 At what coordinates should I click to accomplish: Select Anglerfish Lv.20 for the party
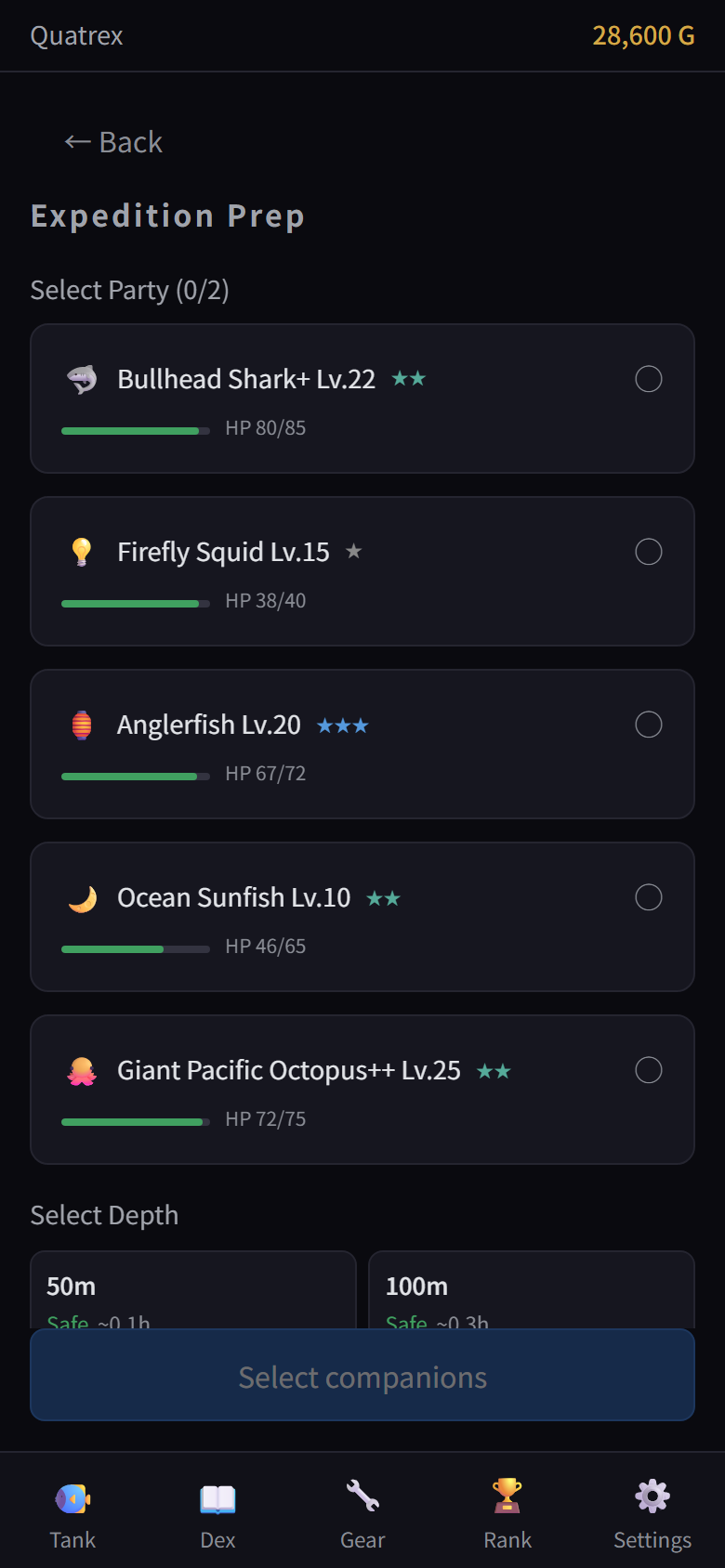(x=649, y=725)
